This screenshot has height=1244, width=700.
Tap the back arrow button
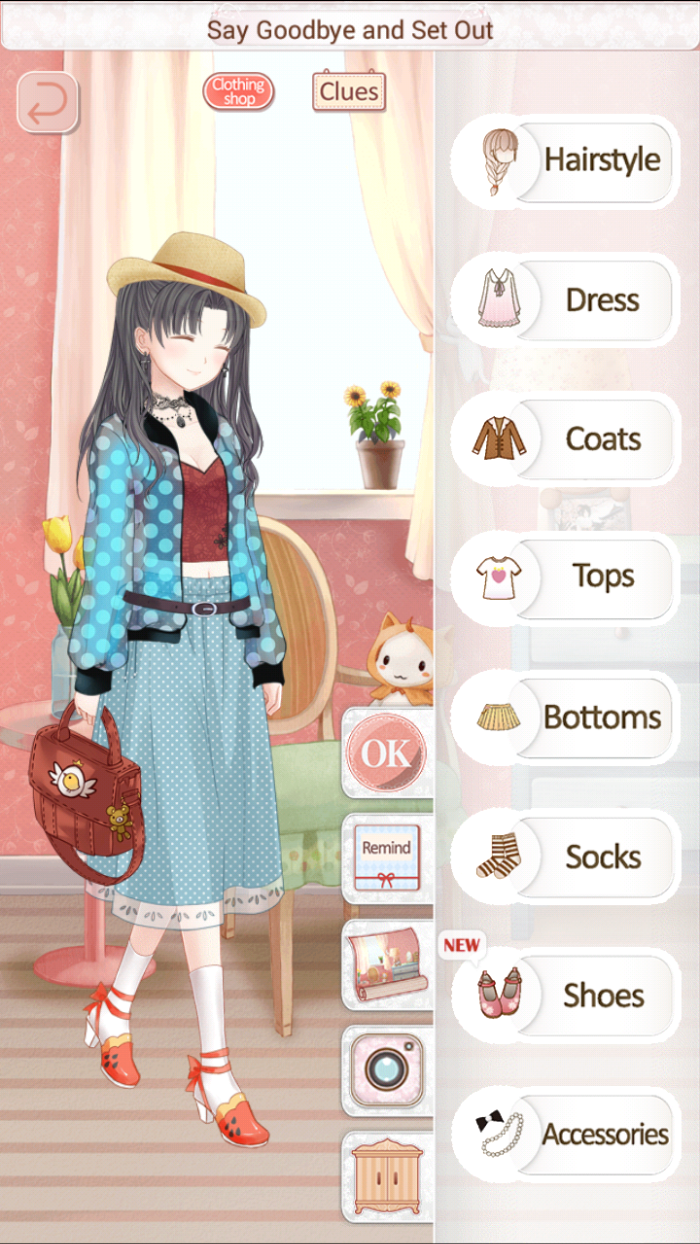coord(47,102)
